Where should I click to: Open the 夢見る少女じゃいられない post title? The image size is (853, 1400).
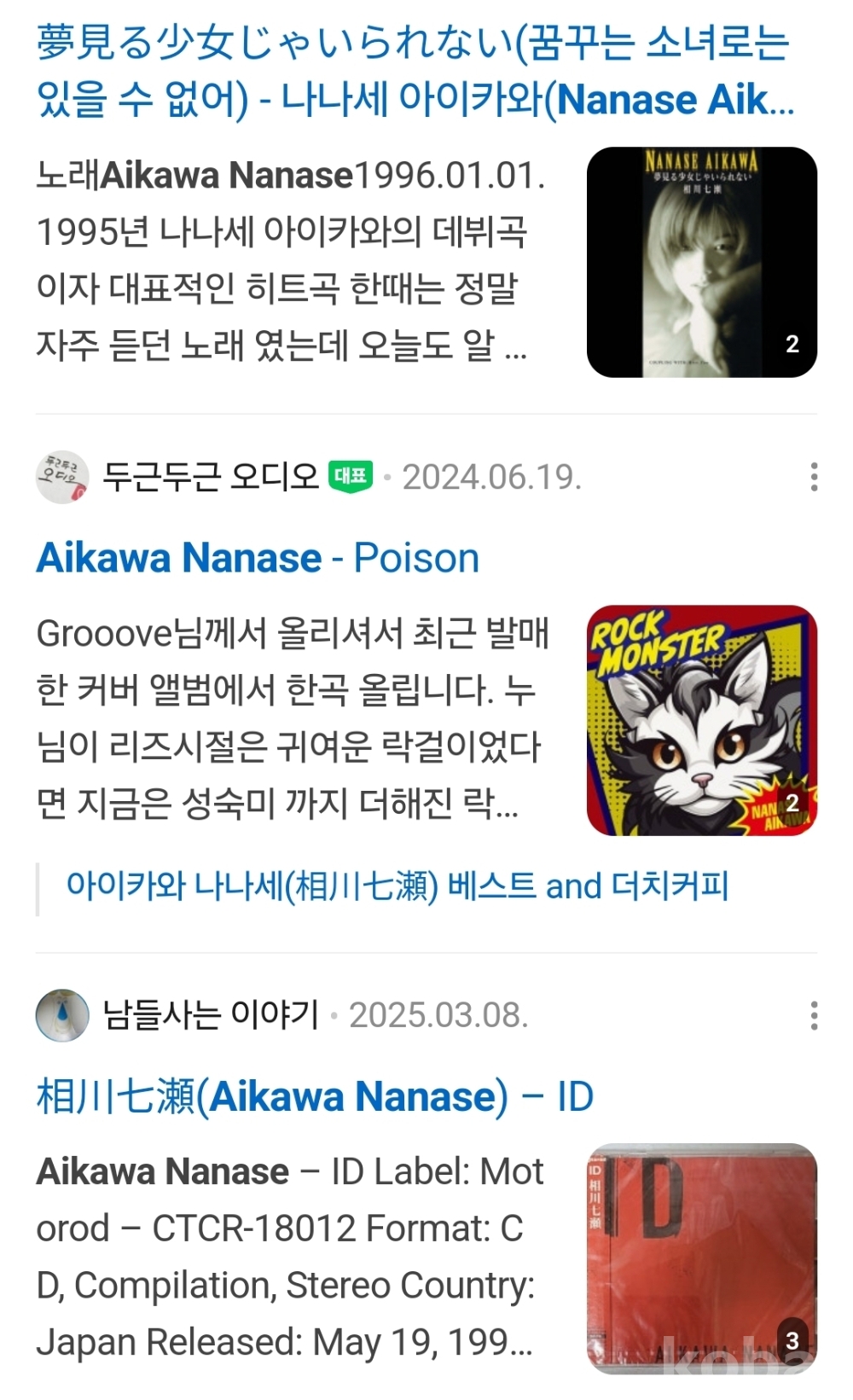414,70
